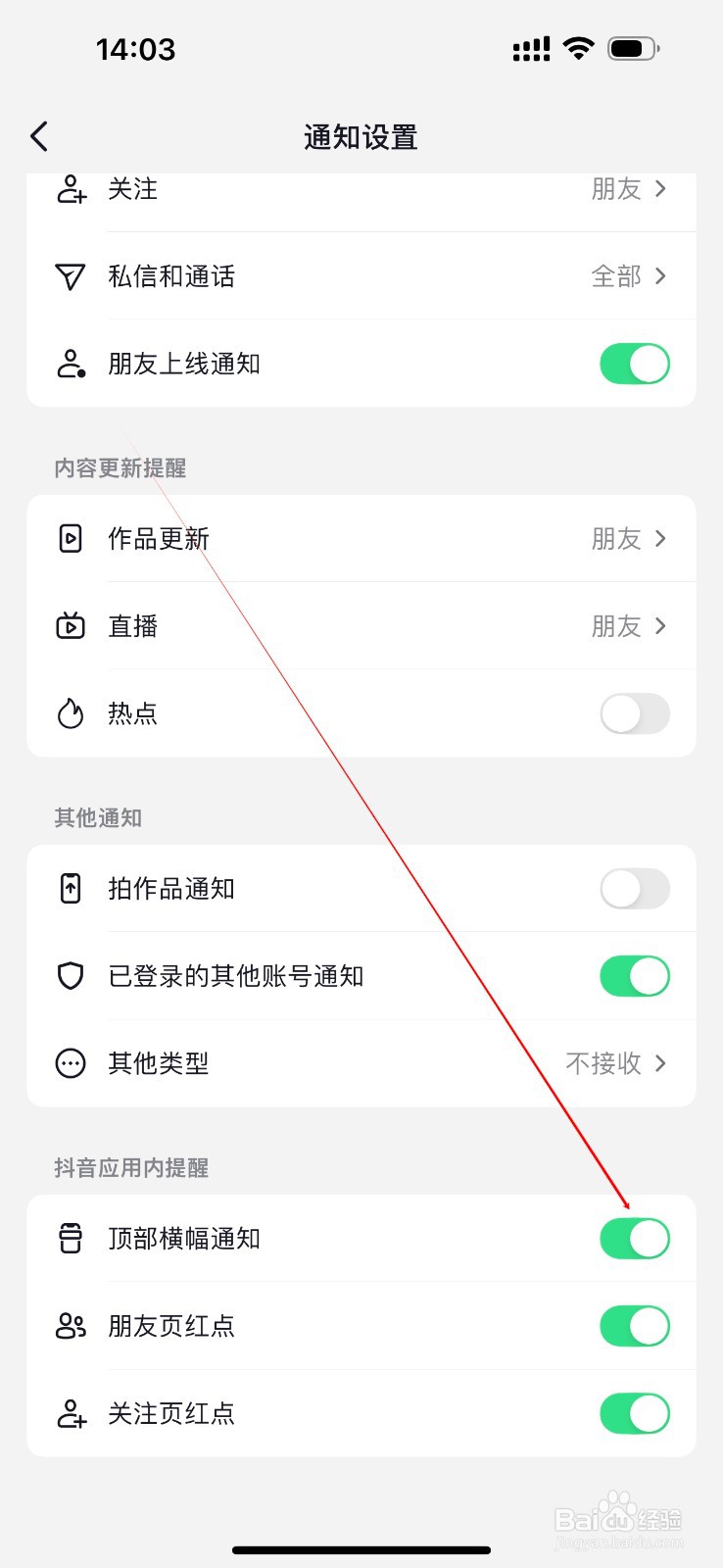The image size is (723, 1568).
Task: Click the ellipsis circle icon beside 其他类型
Action: tap(69, 1063)
